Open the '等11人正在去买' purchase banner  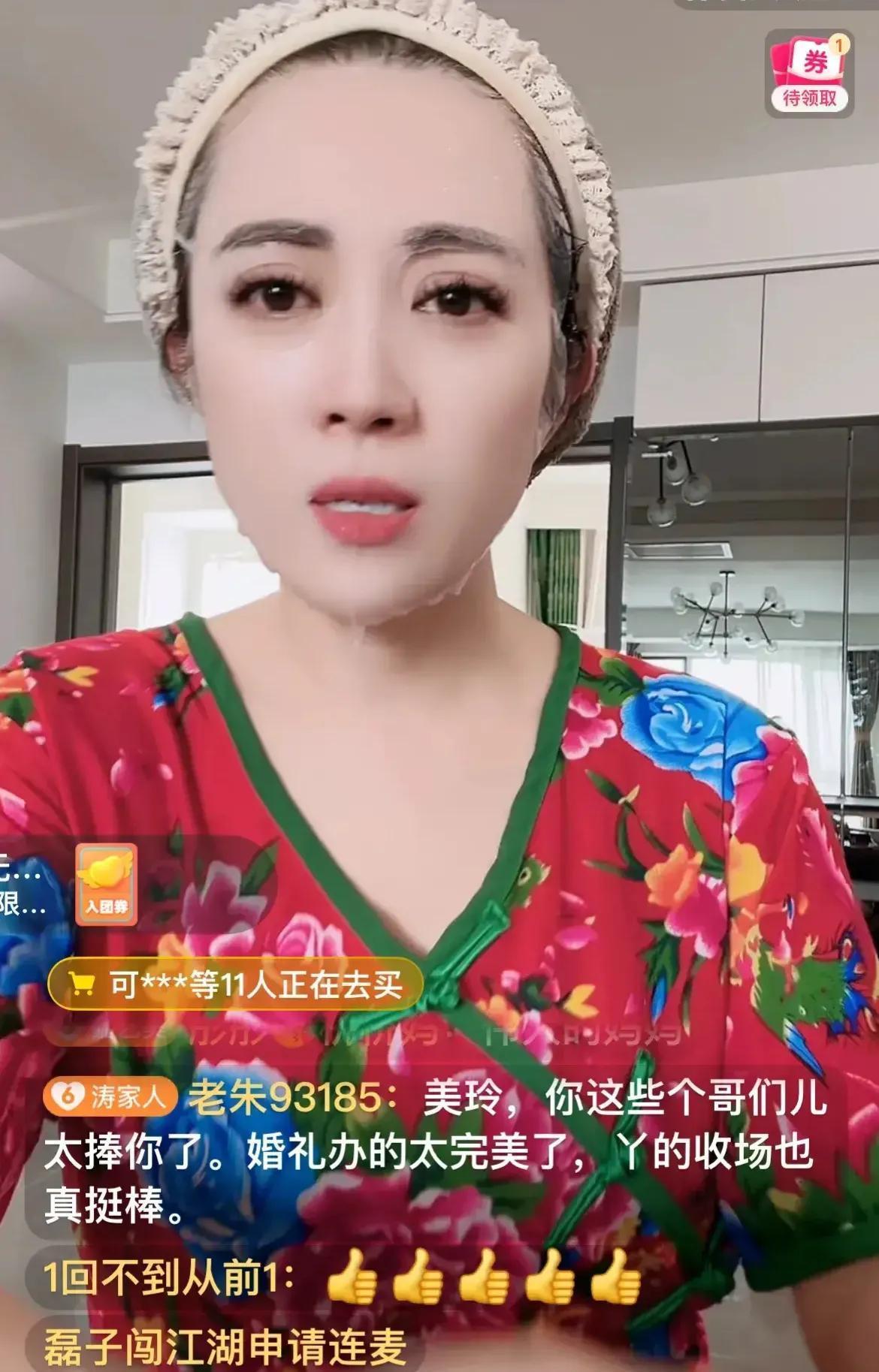click(x=235, y=985)
